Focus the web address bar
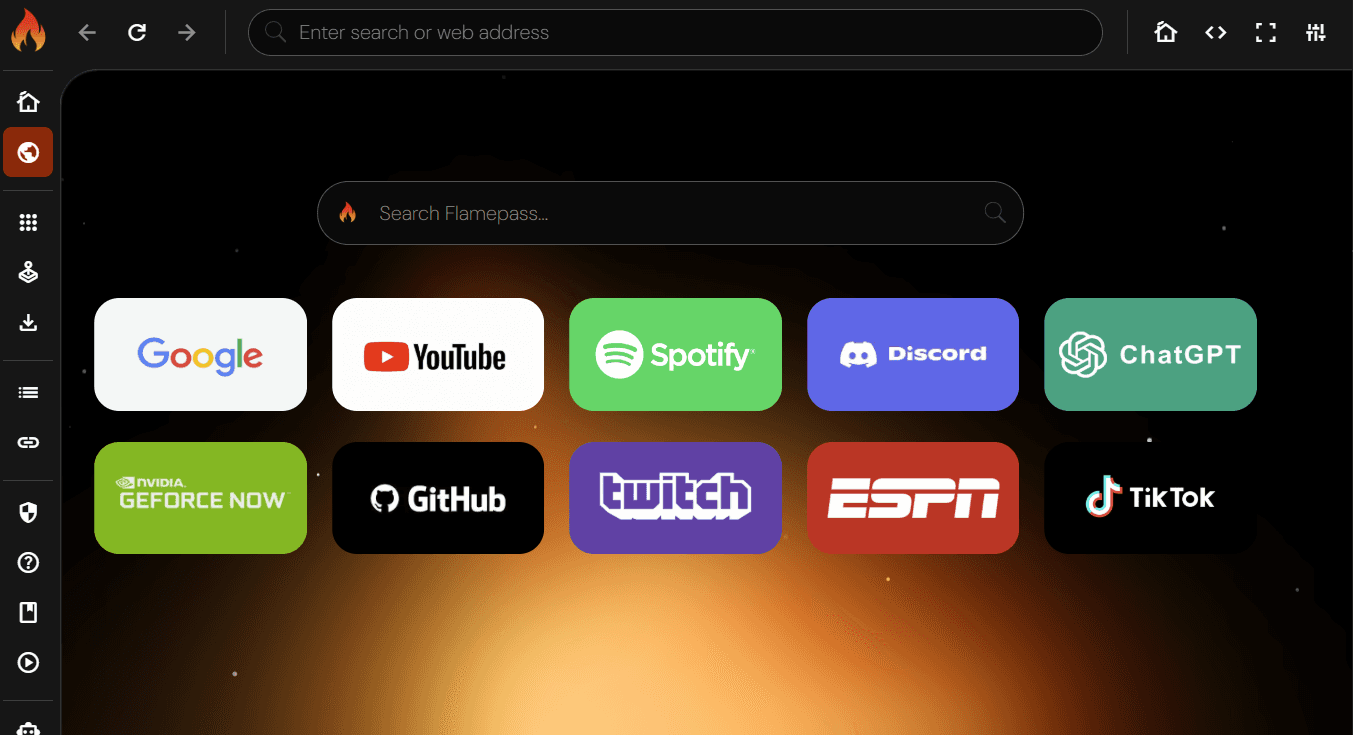This screenshot has width=1353, height=735. tap(675, 32)
